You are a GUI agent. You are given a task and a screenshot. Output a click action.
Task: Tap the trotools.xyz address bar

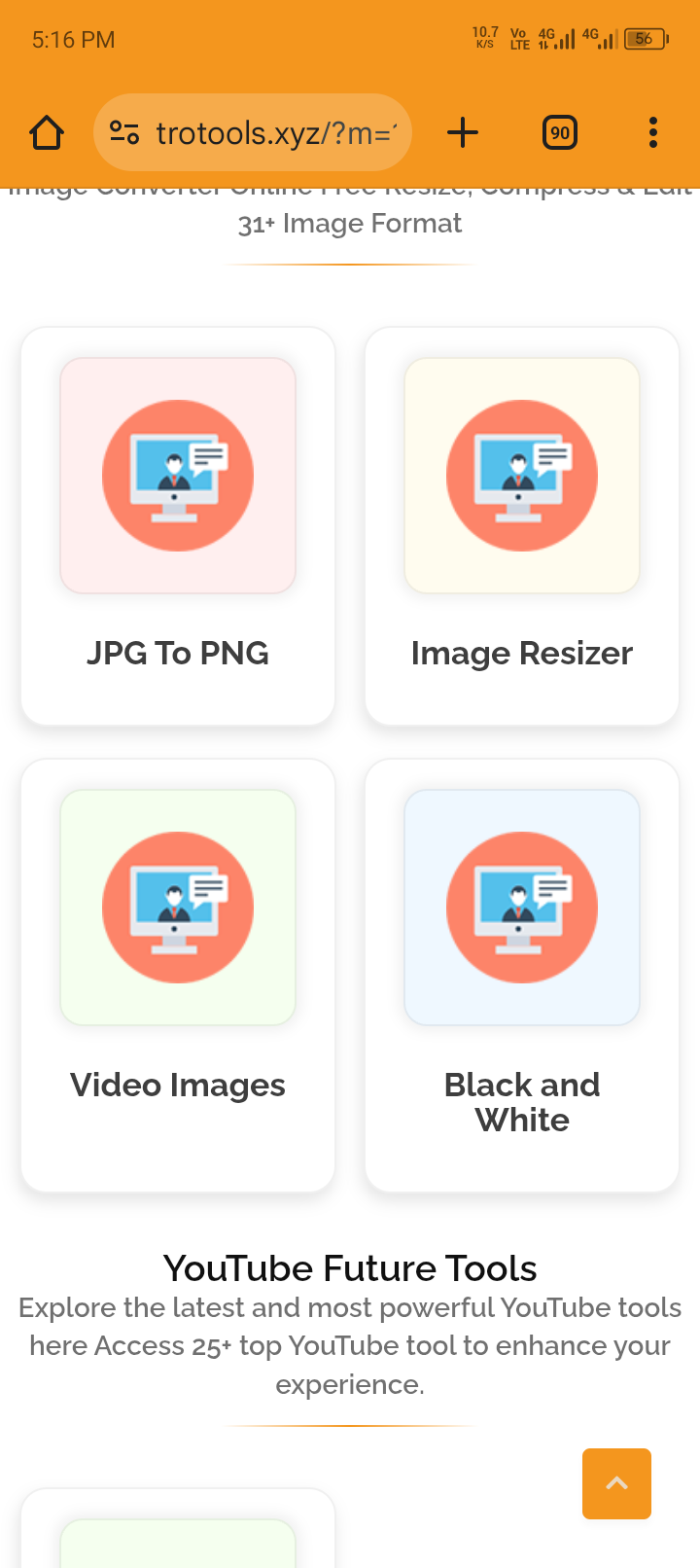coord(276,132)
